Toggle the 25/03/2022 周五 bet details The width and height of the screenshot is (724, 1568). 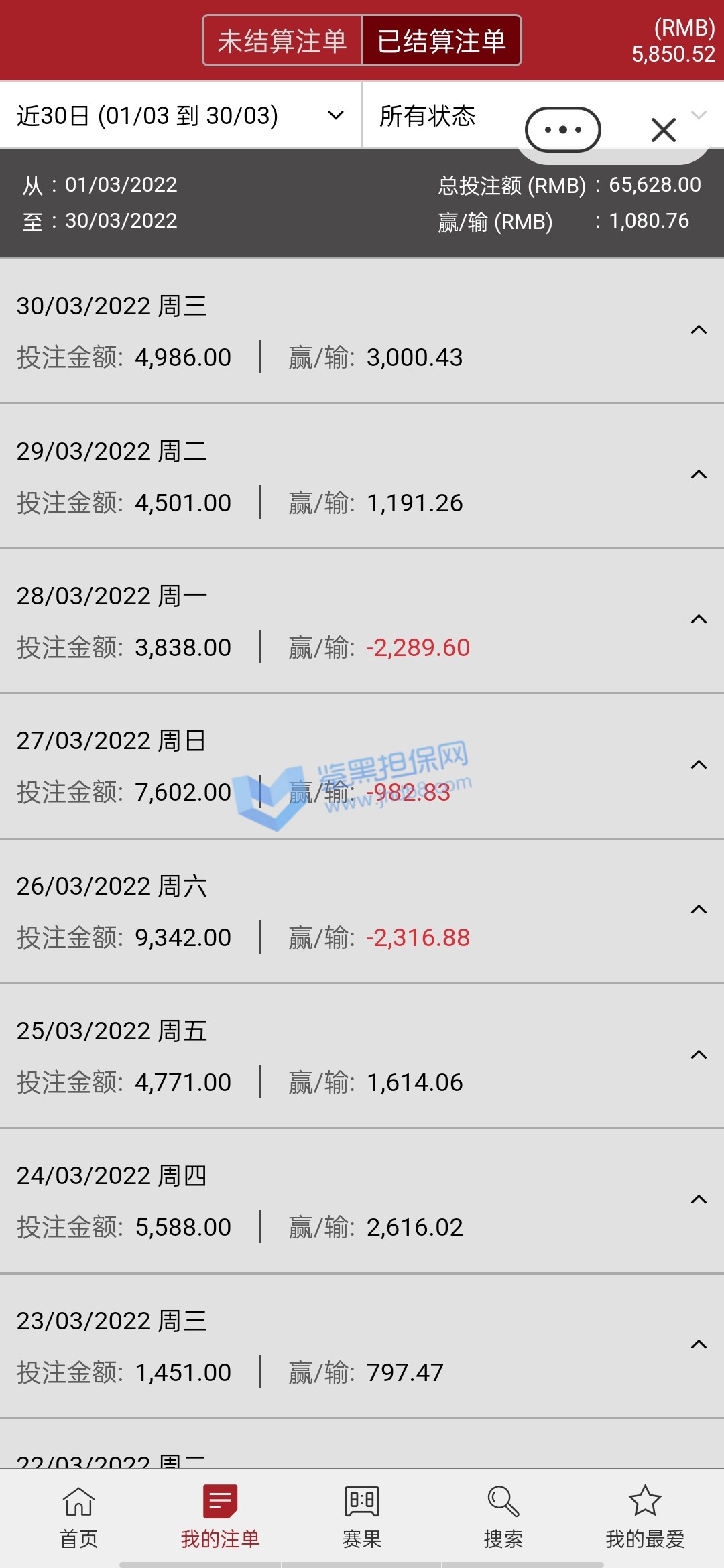coord(699,1055)
